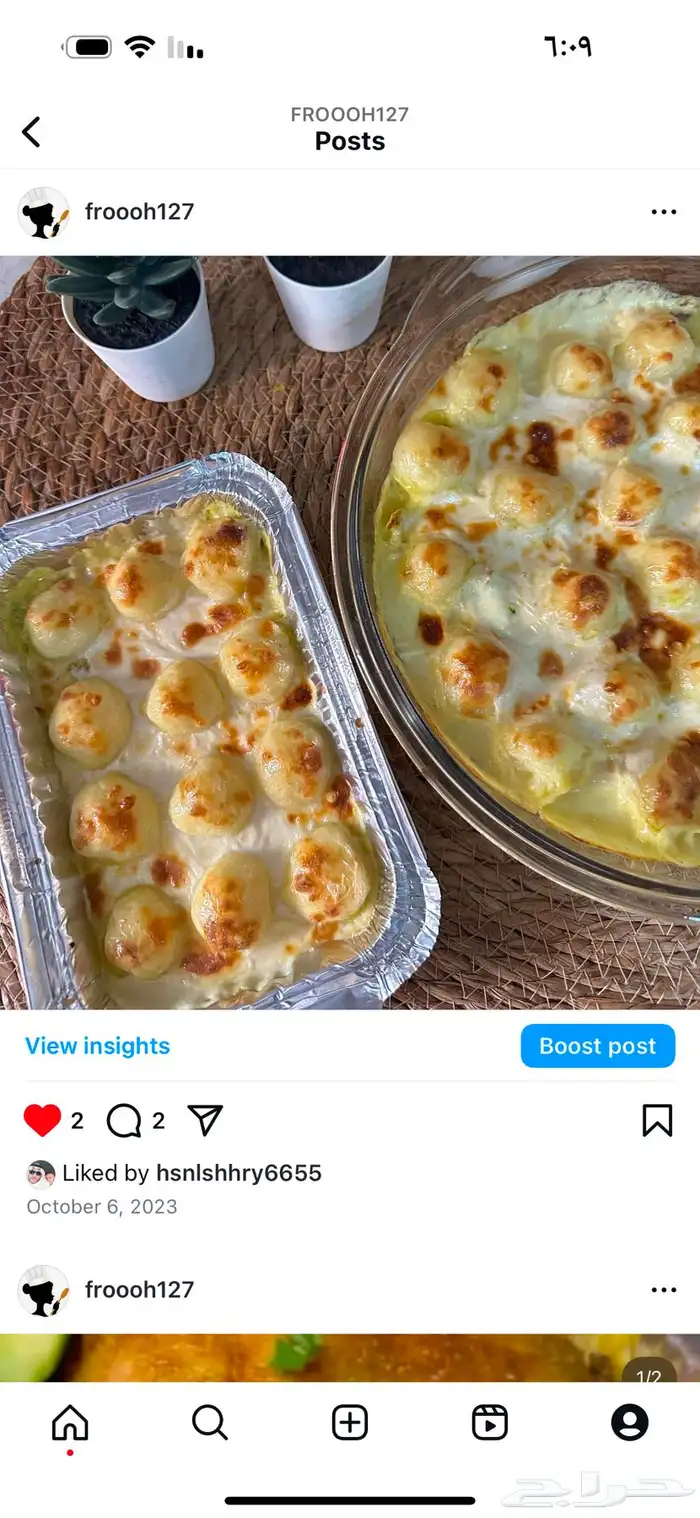Unlike the post with the red heart
Image resolution: width=700 pixels, height=1518 pixels.
pos(42,1121)
